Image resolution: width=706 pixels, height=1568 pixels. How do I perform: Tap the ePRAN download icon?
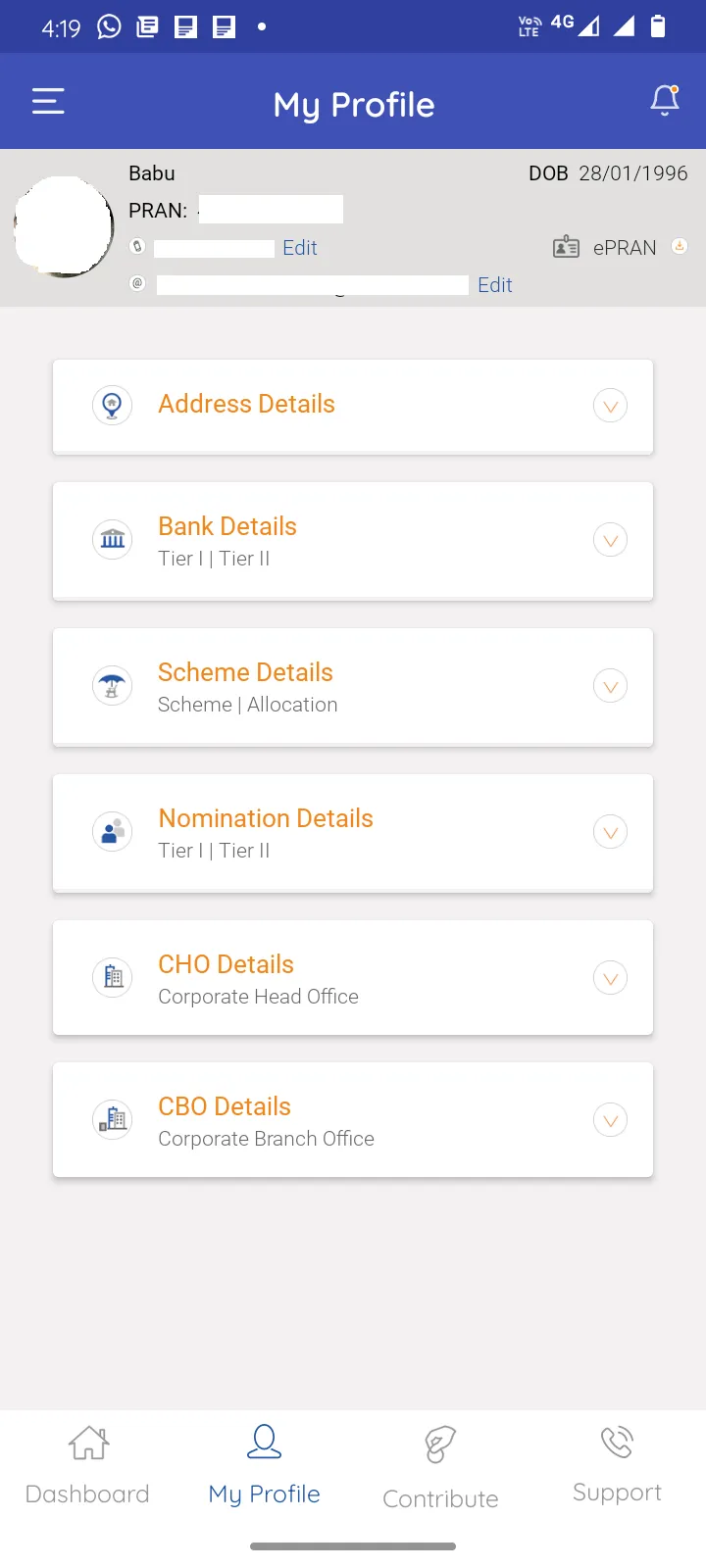tap(680, 247)
